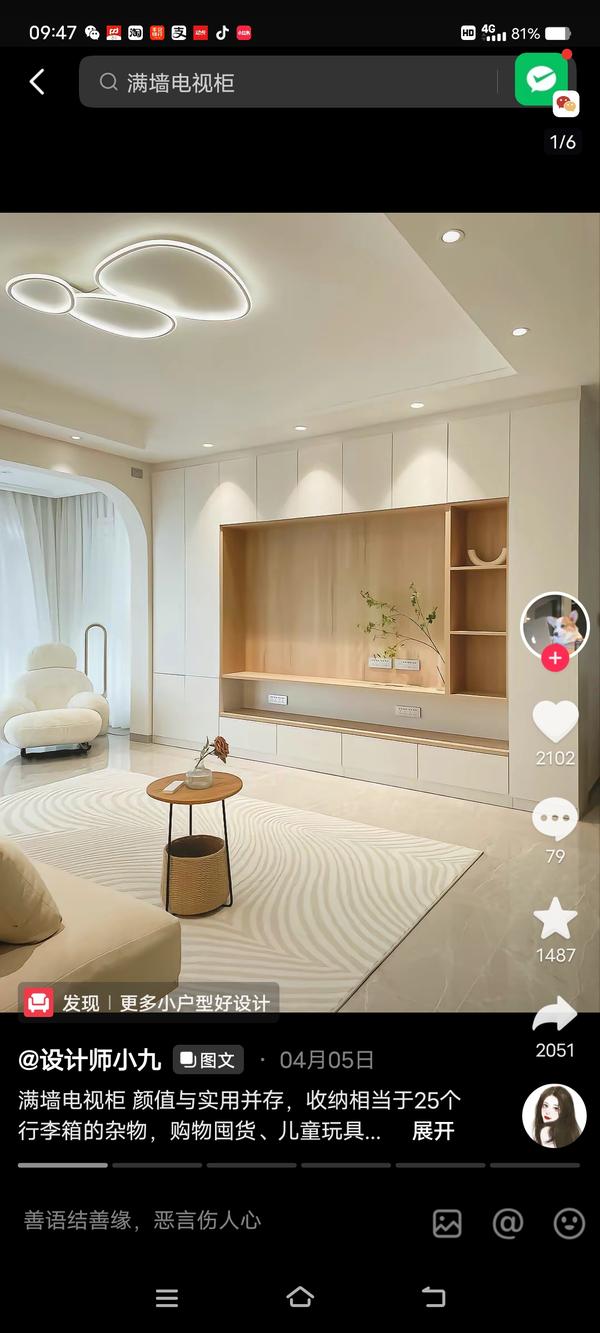Tap the system back button

point(433,1297)
